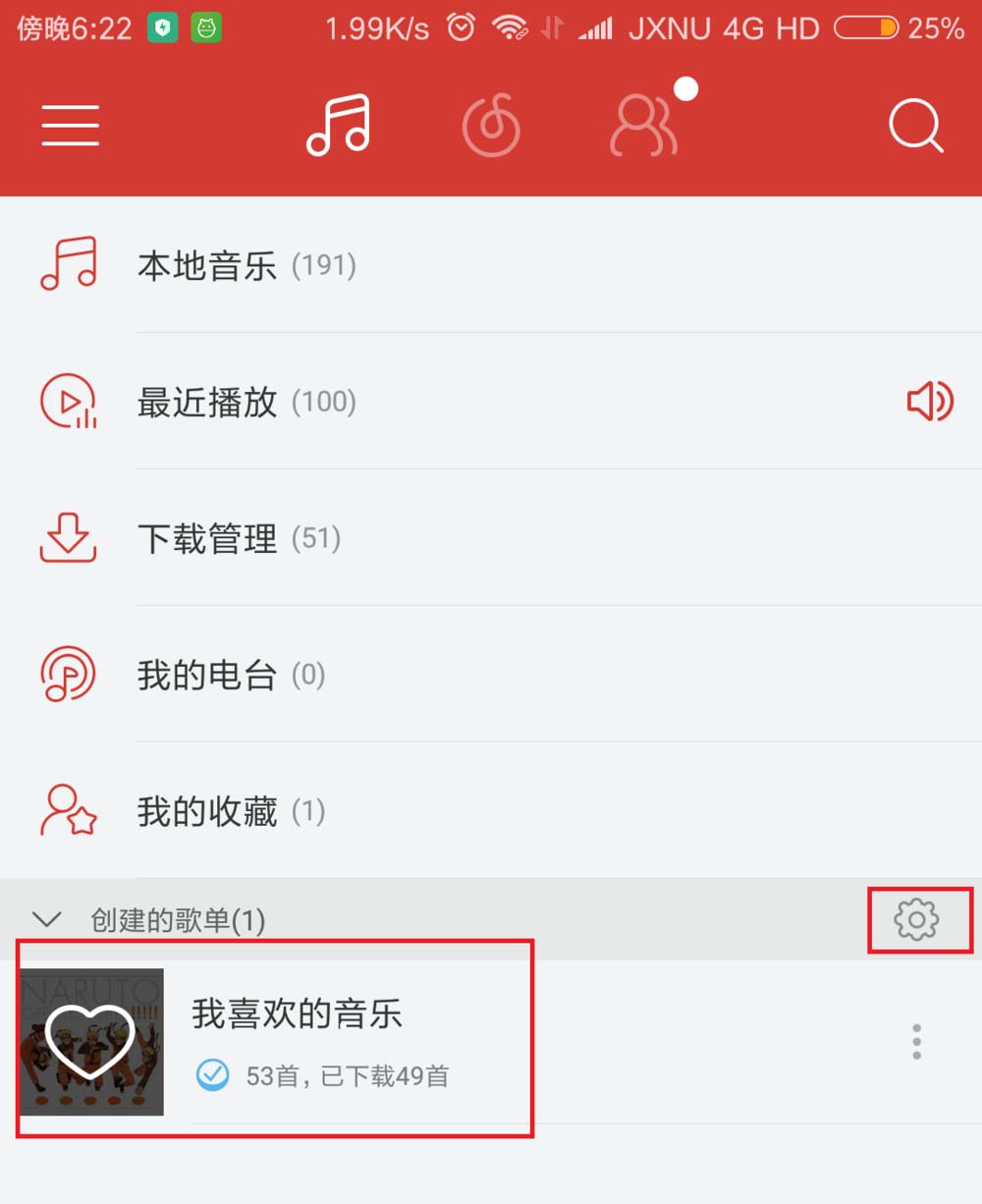Screen dimensions: 982x1204
Task: Click the blue downloaded-songs check badge
Action: coord(212,1075)
